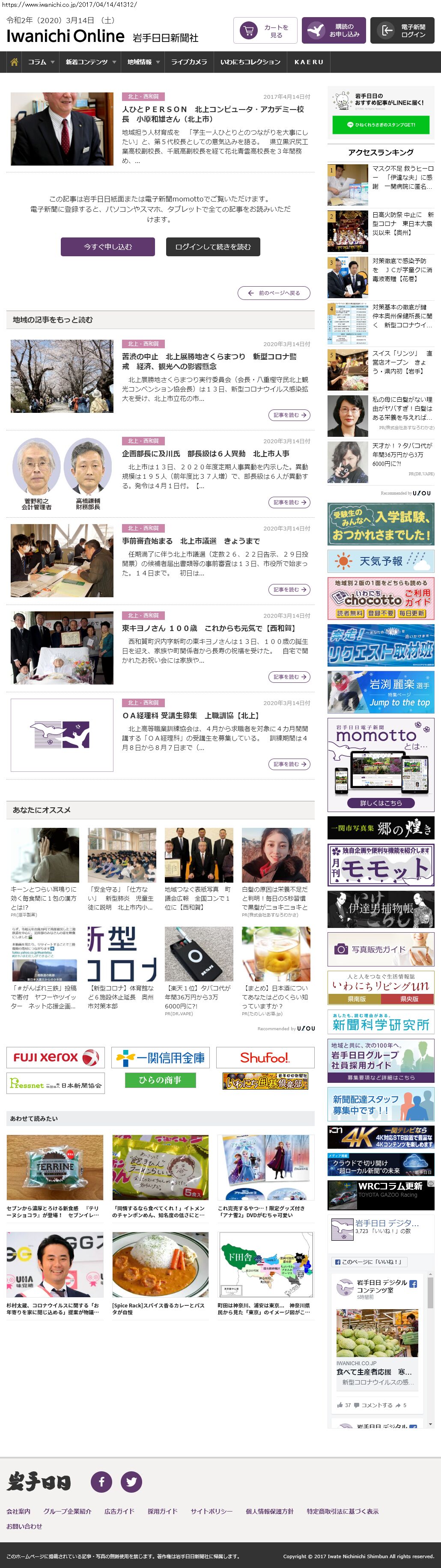Expand the 新着コンテンツ menu

90,62
